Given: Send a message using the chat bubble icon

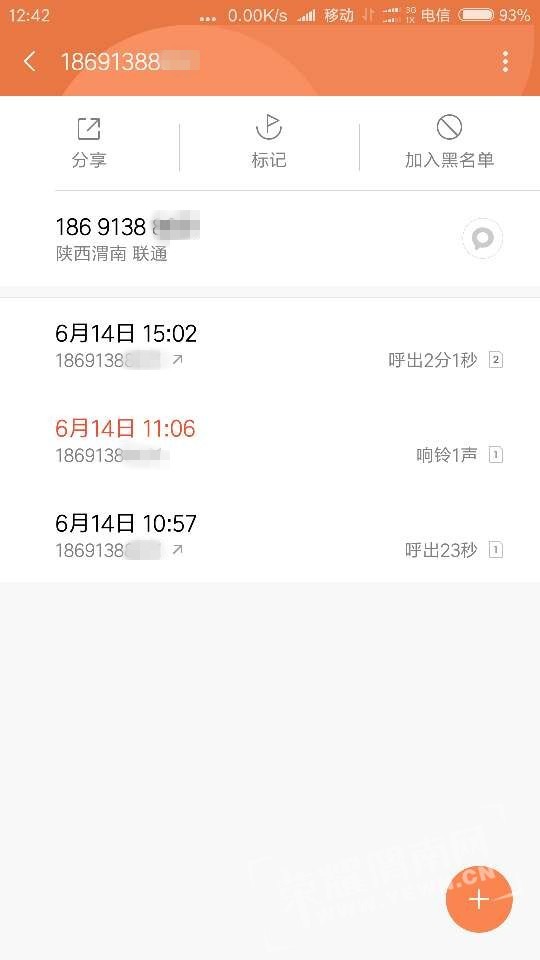Looking at the screenshot, I should (x=482, y=238).
